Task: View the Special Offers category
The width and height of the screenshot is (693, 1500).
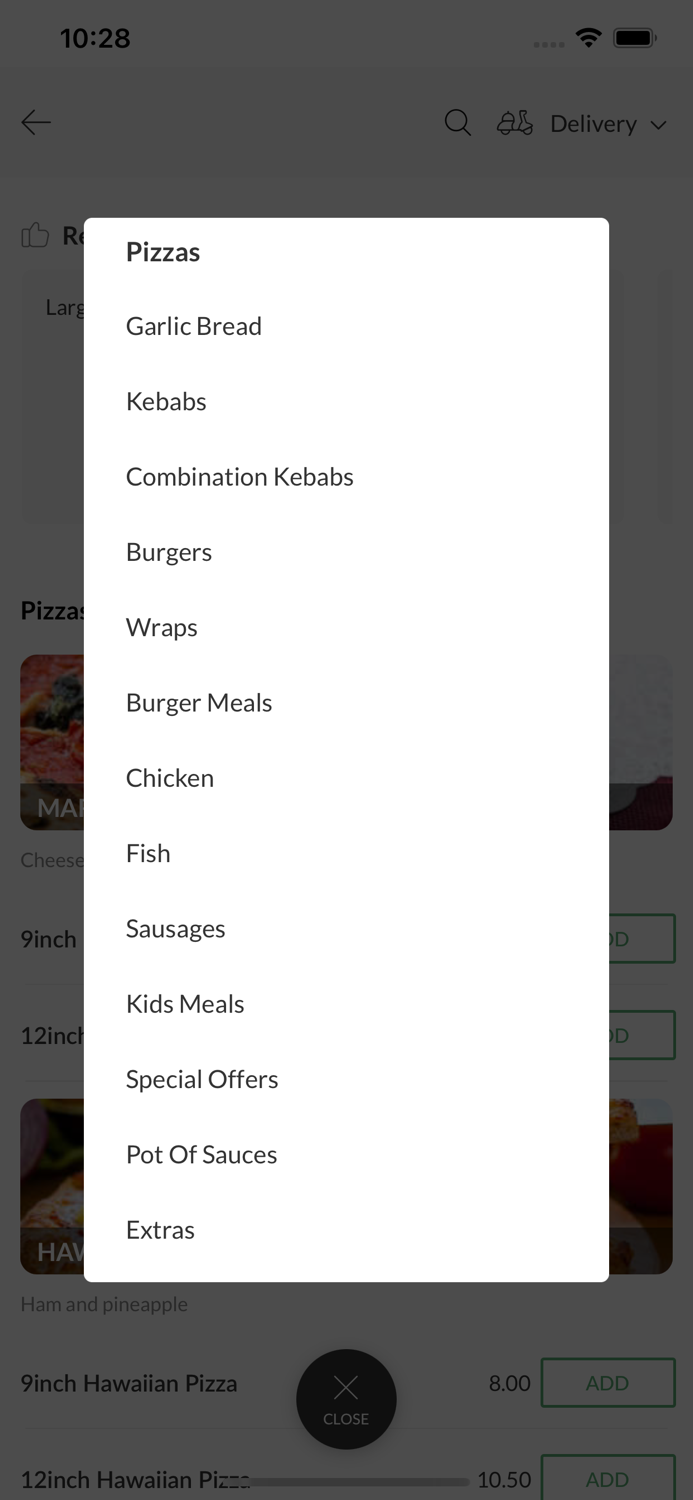Action: (x=346, y=1079)
